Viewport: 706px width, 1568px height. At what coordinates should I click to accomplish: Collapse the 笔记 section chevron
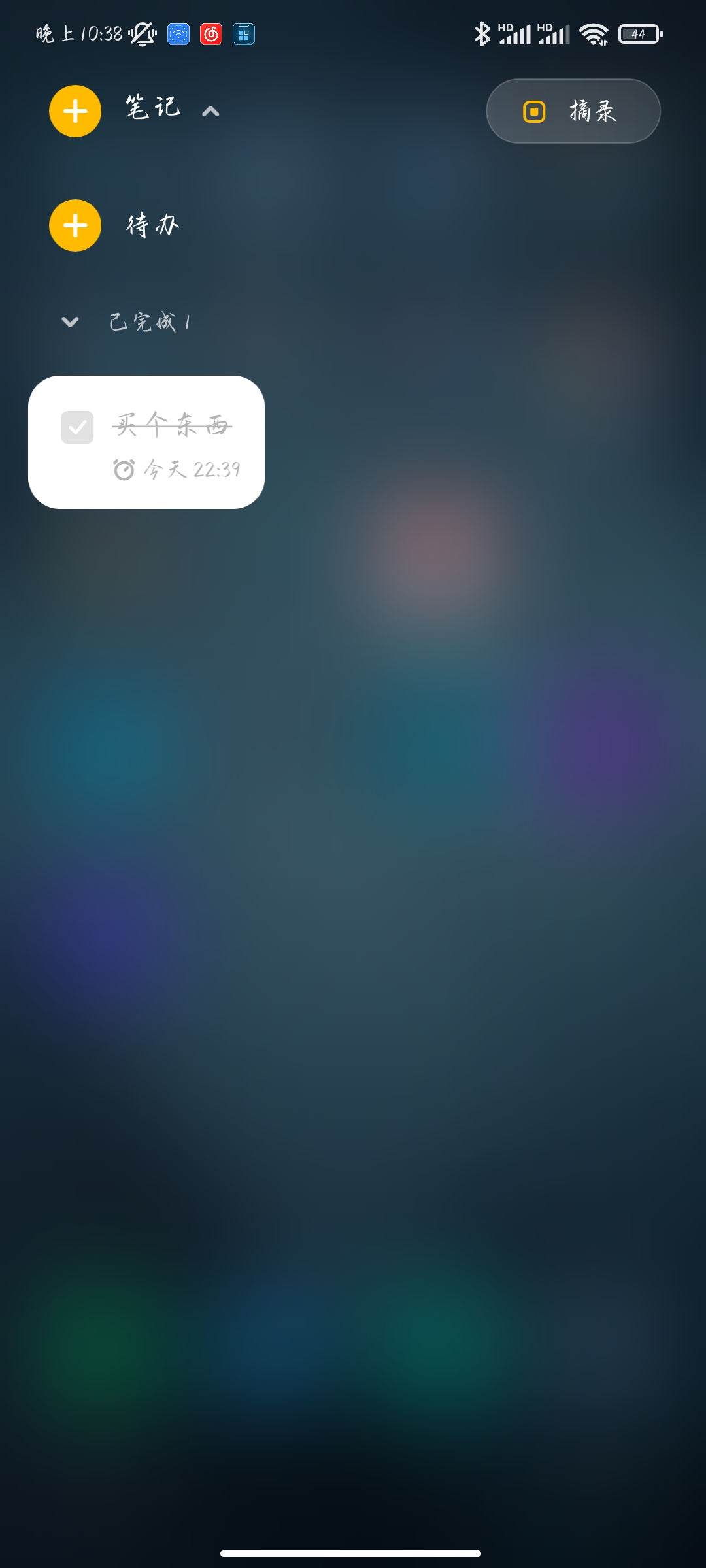click(210, 112)
